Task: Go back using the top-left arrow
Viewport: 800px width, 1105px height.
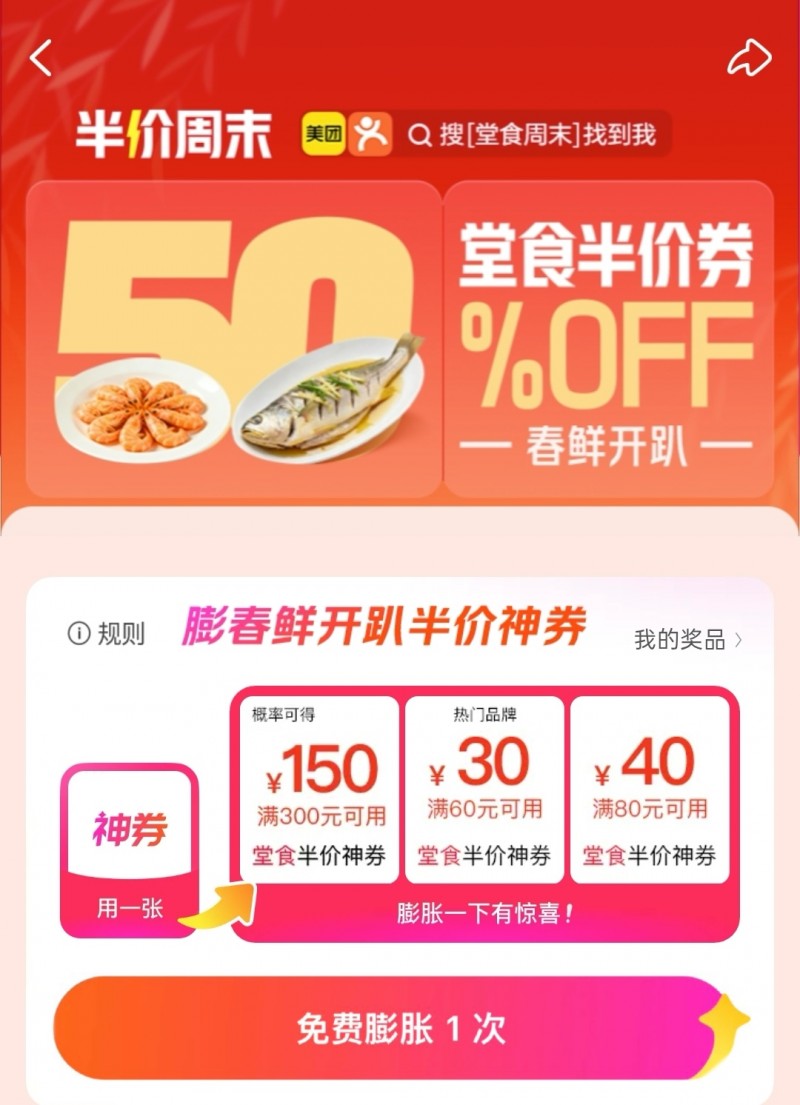Action: click(x=41, y=58)
